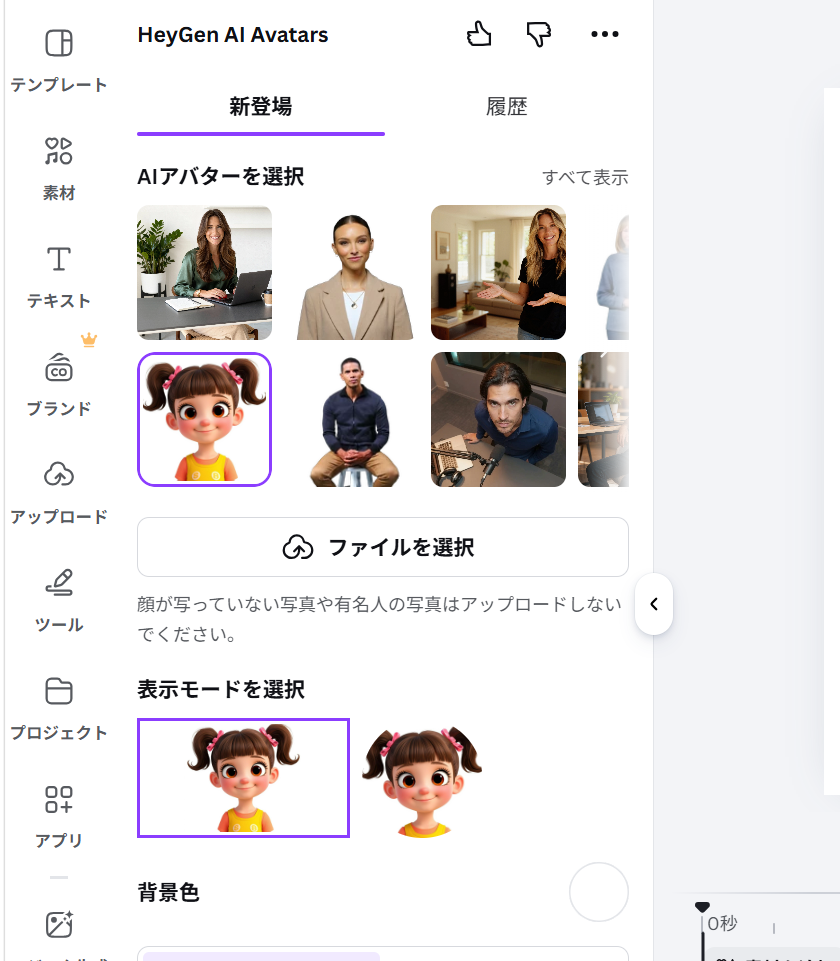Select the circular cutout display mode

[422, 778]
